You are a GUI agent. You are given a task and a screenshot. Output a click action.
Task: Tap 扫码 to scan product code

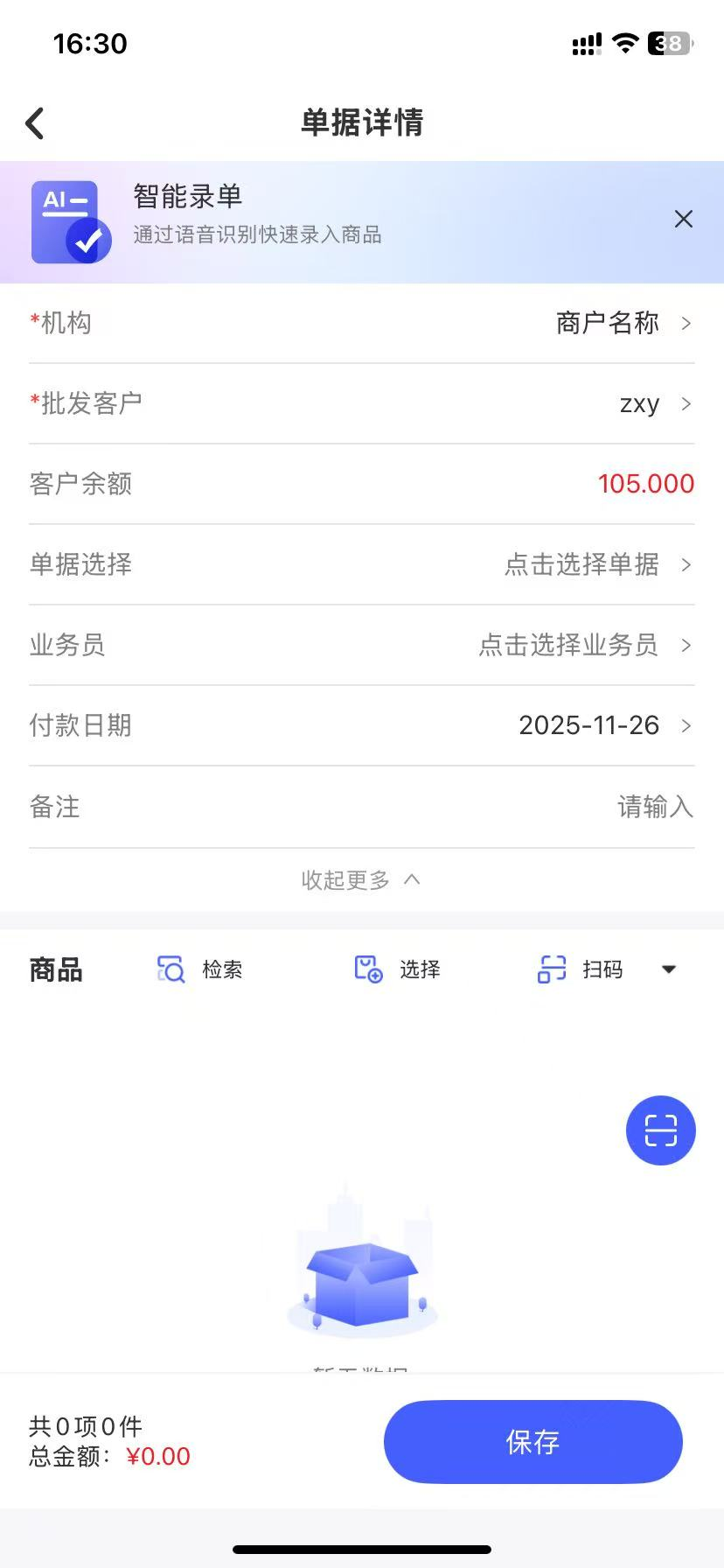click(581, 969)
